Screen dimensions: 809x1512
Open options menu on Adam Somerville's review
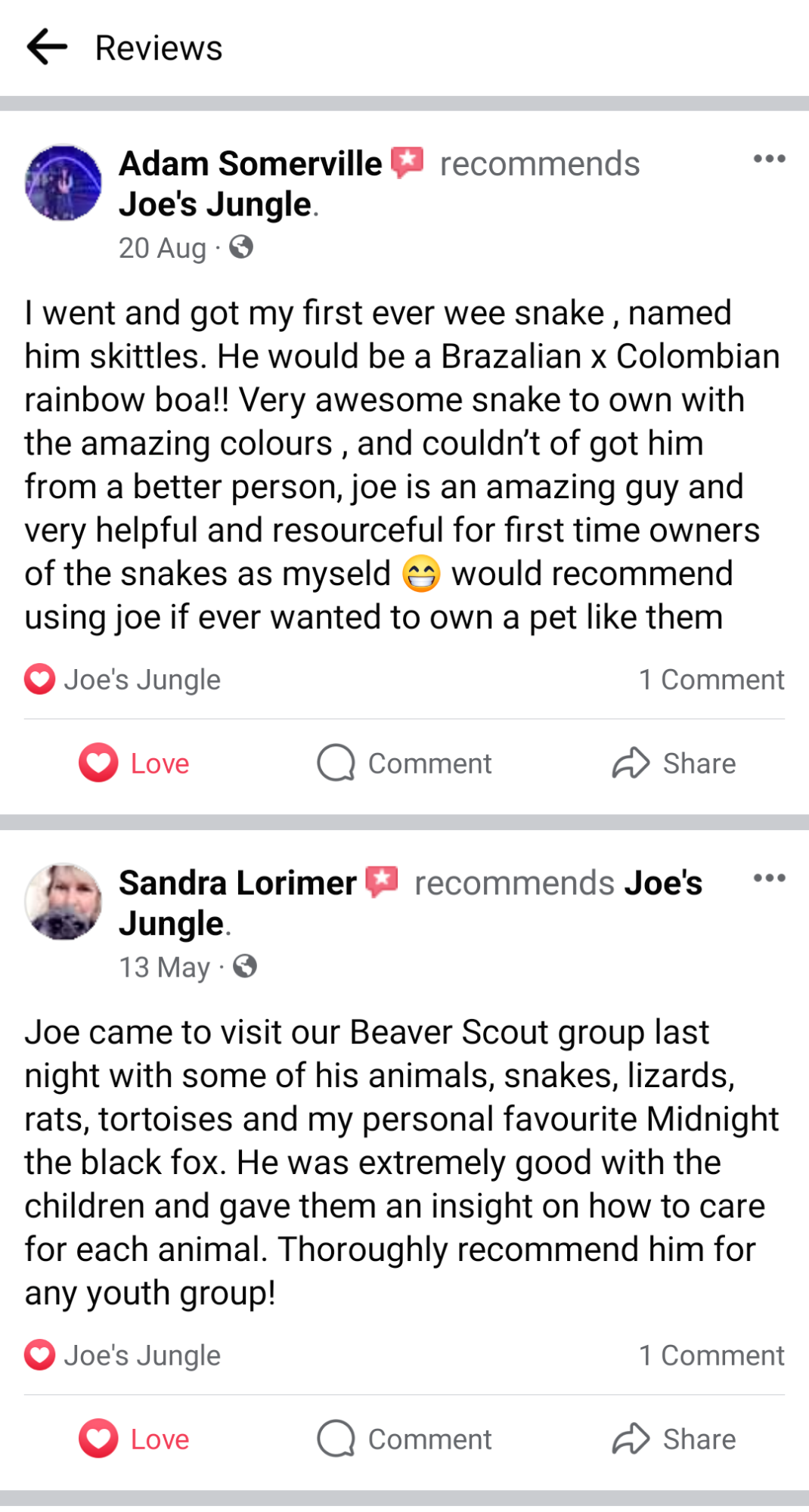coord(769,159)
